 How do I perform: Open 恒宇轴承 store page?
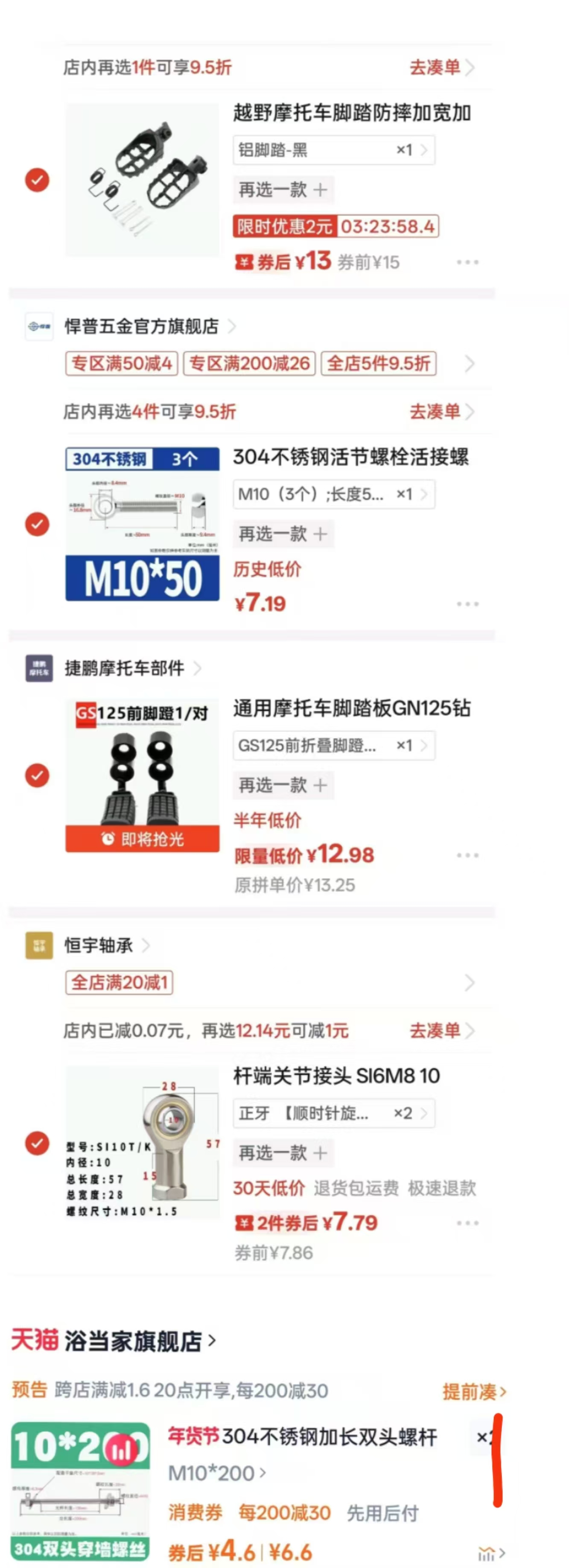coord(99,945)
